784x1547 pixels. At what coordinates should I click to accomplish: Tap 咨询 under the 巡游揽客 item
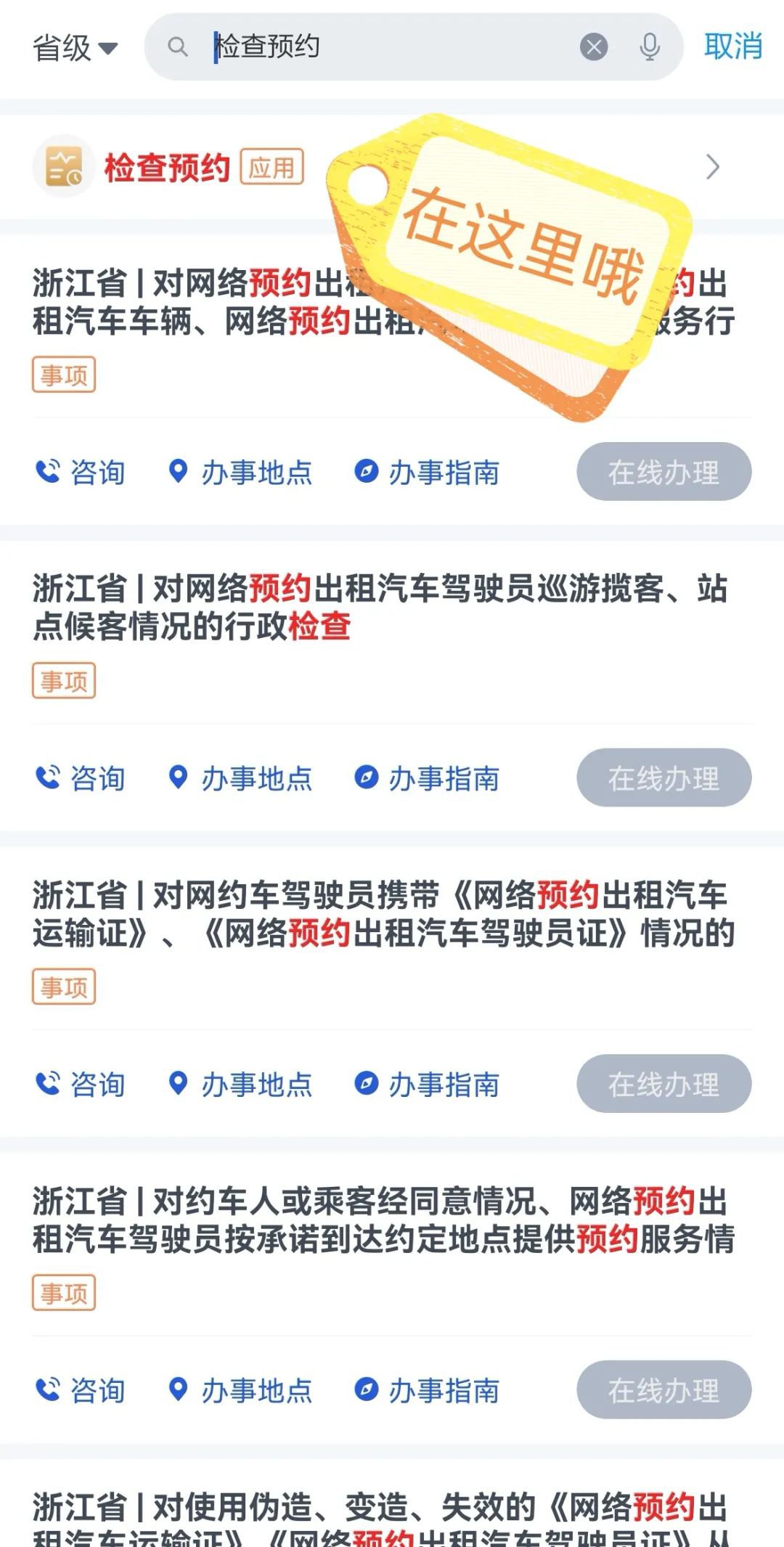pyautogui.click(x=81, y=778)
